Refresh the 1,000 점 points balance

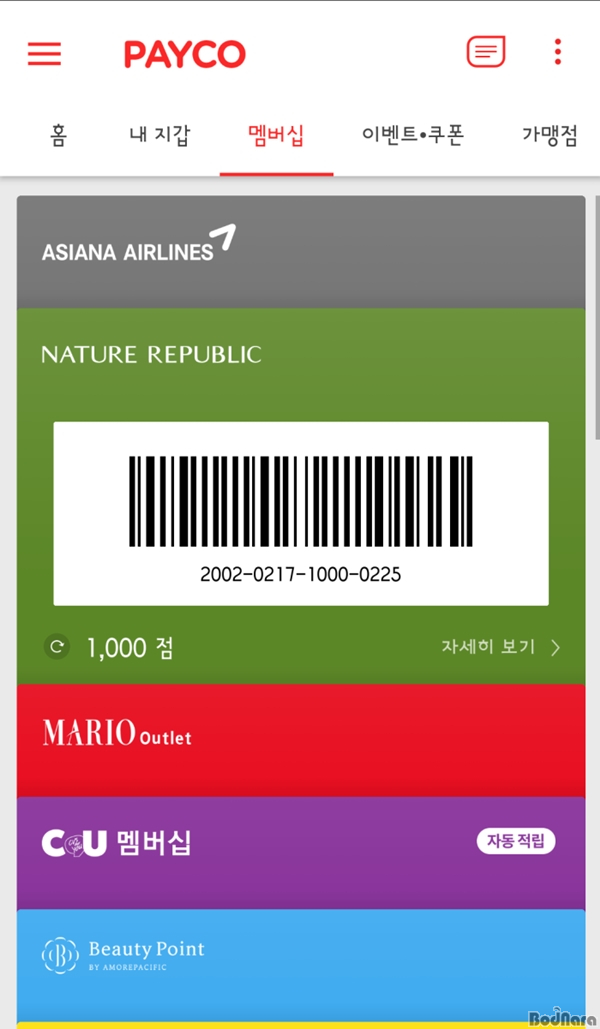coord(58,647)
